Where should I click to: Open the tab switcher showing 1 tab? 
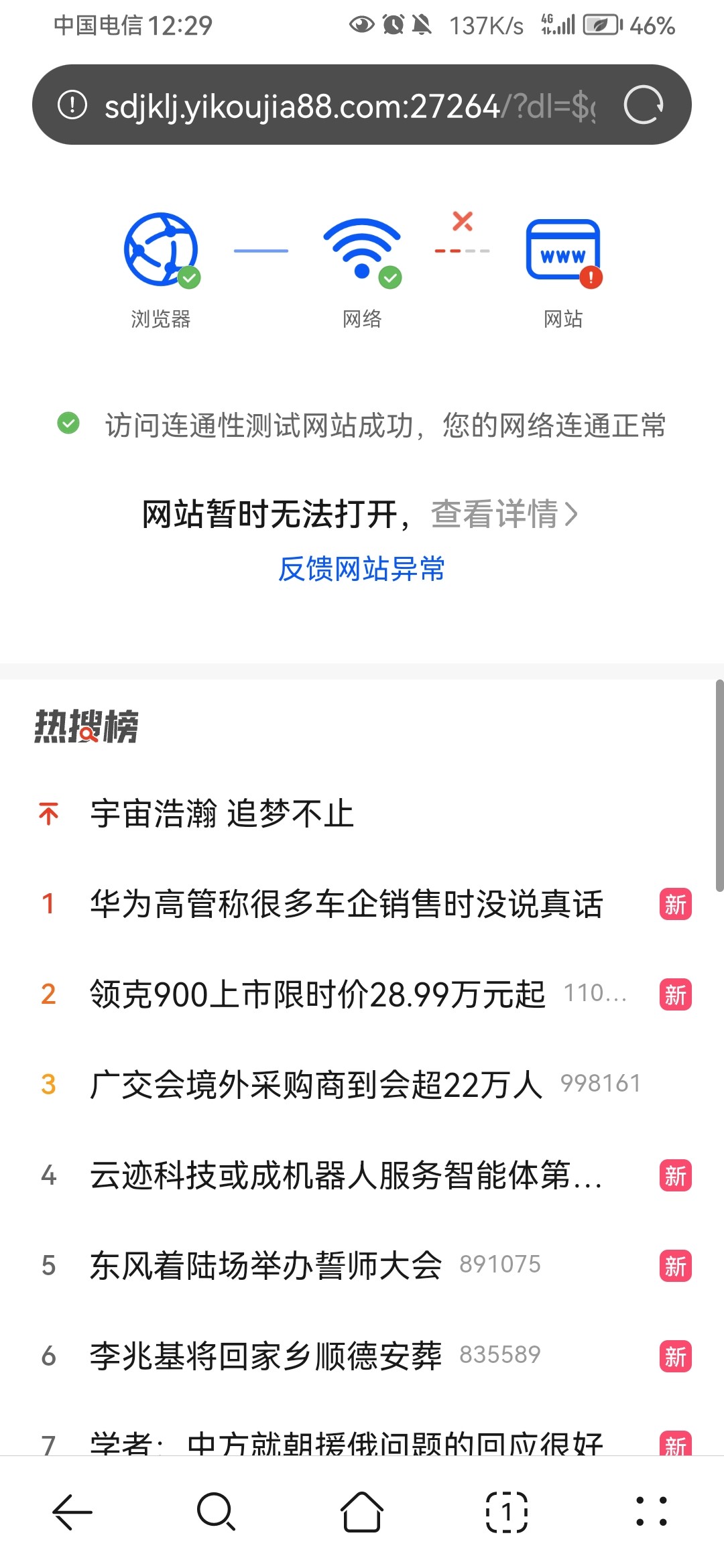[x=507, y=1512]
